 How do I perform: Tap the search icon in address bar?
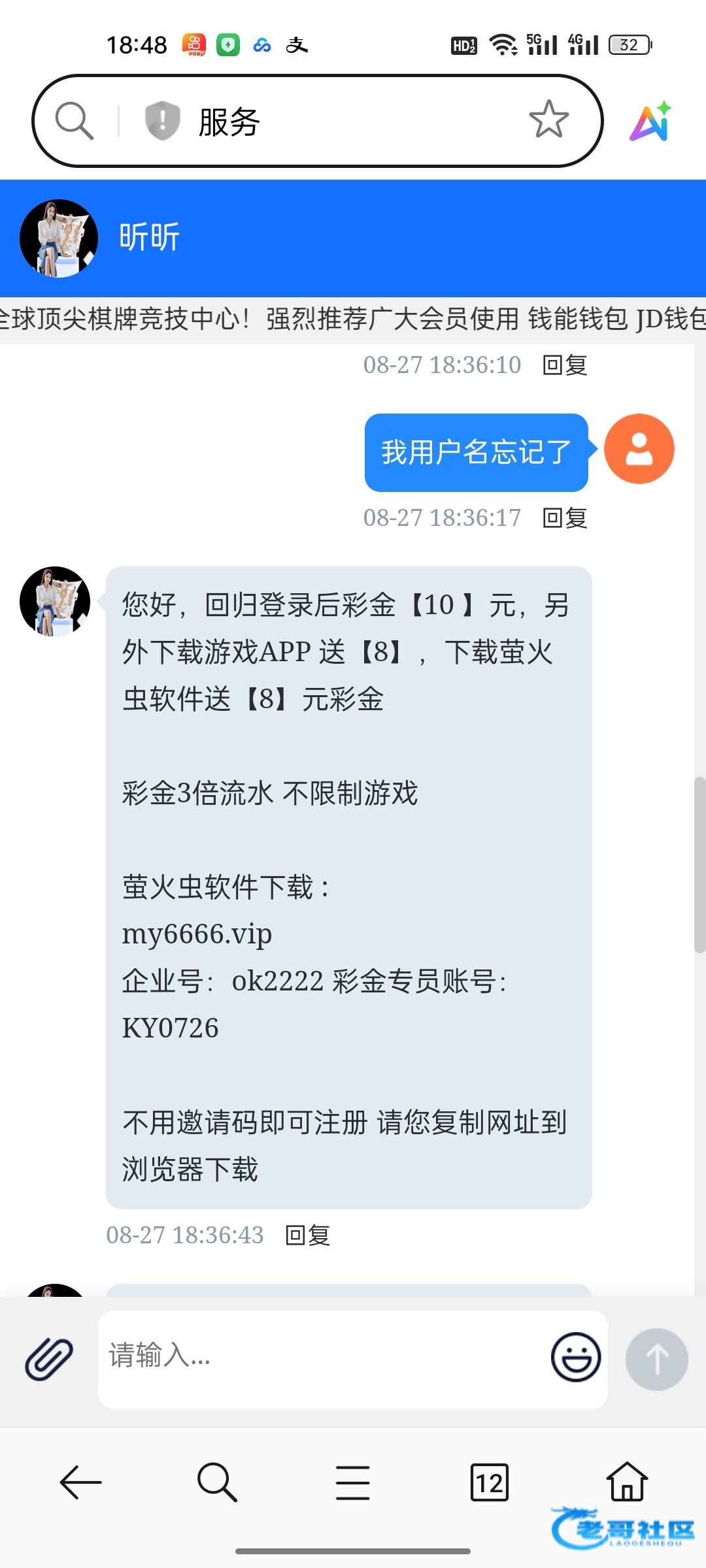(x=74, y=121)
